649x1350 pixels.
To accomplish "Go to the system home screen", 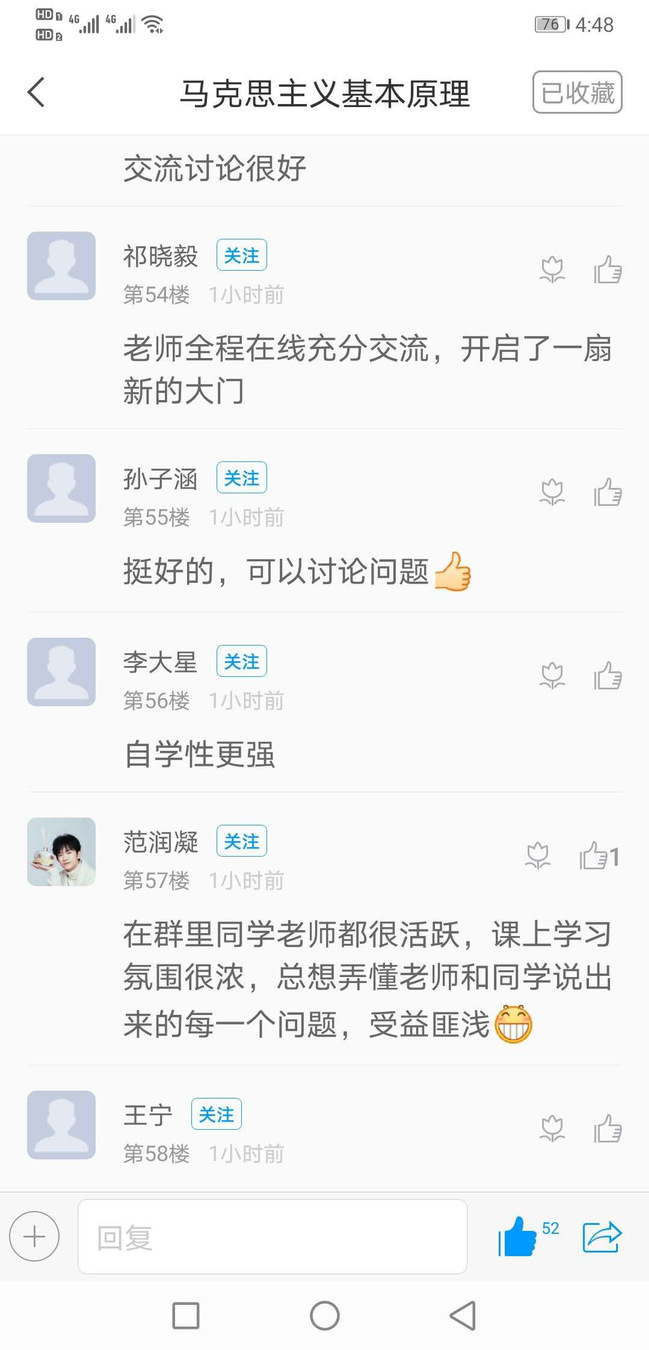I will (324, 1315).
